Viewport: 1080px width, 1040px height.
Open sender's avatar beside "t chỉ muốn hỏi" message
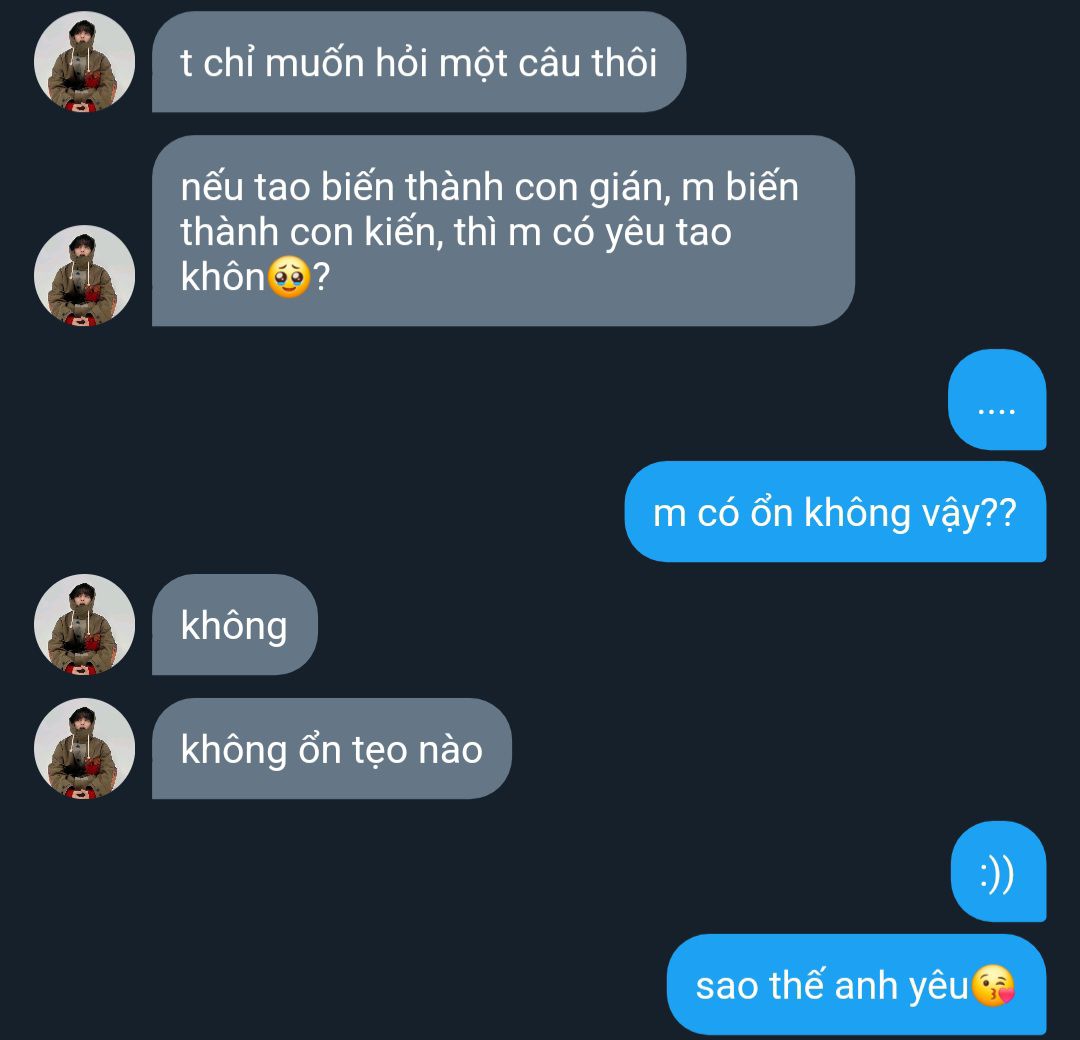[84, 62]
